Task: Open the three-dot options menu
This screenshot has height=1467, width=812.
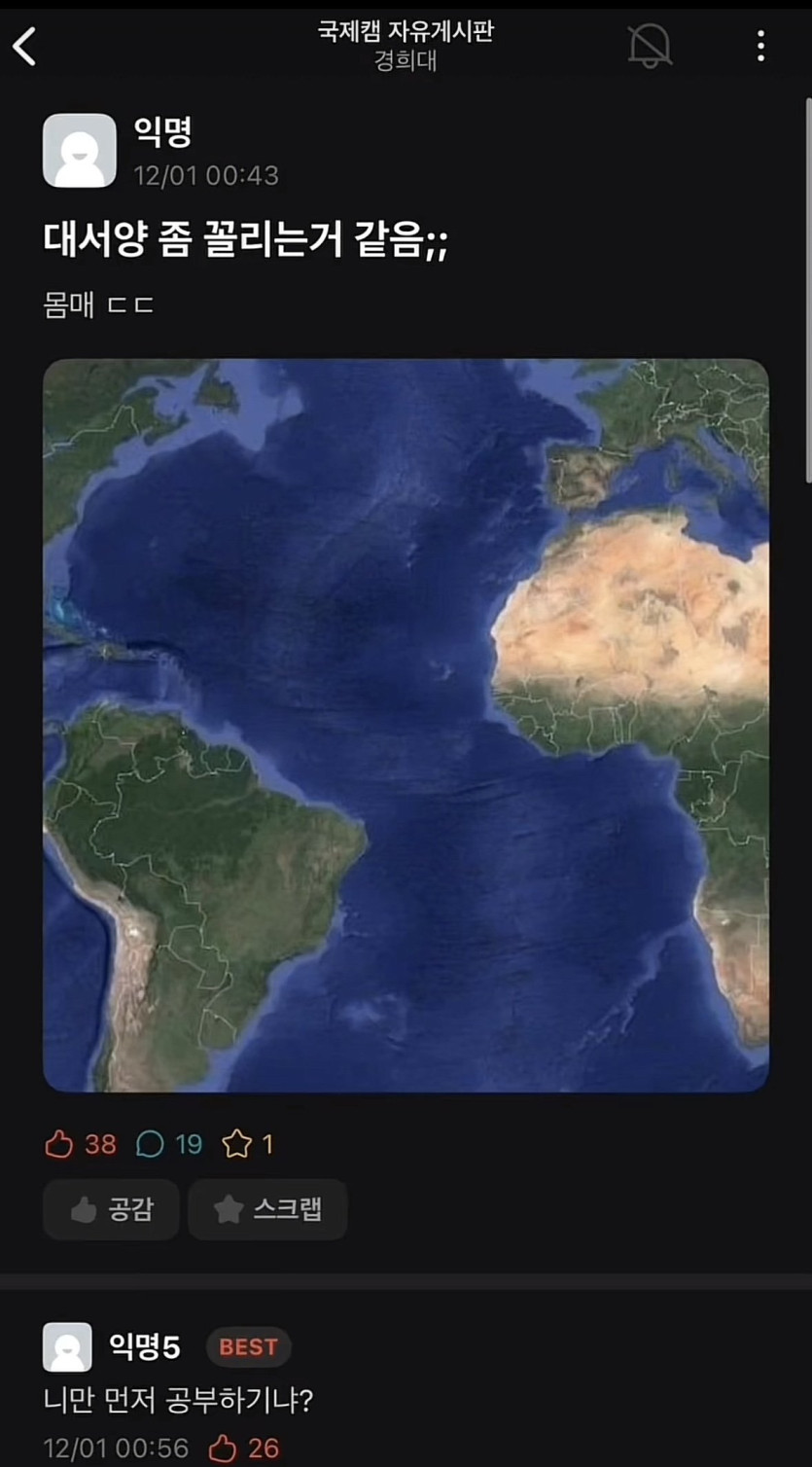Action: tap(759, 44)
